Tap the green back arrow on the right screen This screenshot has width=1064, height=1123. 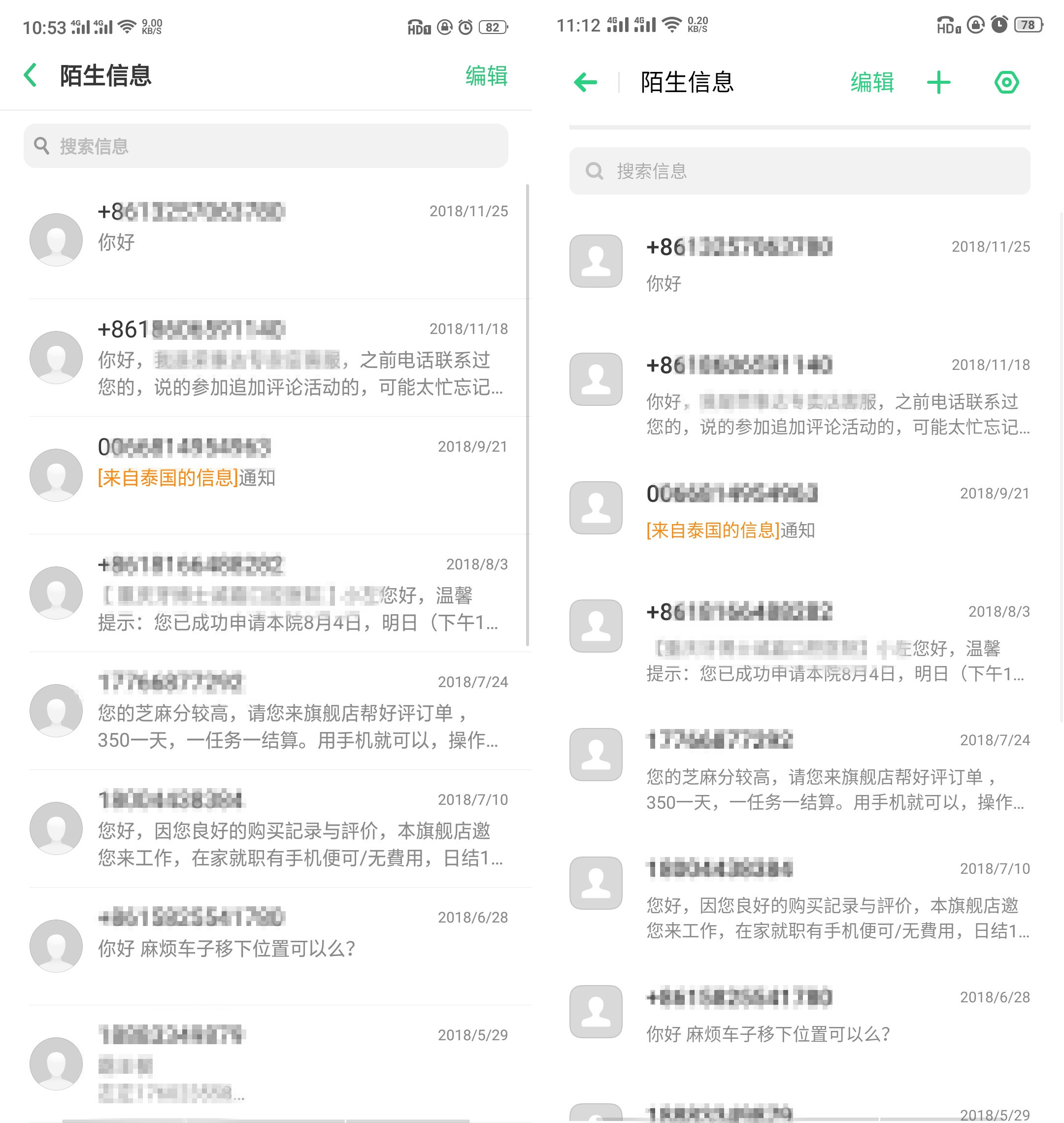[x=585, y=82]
